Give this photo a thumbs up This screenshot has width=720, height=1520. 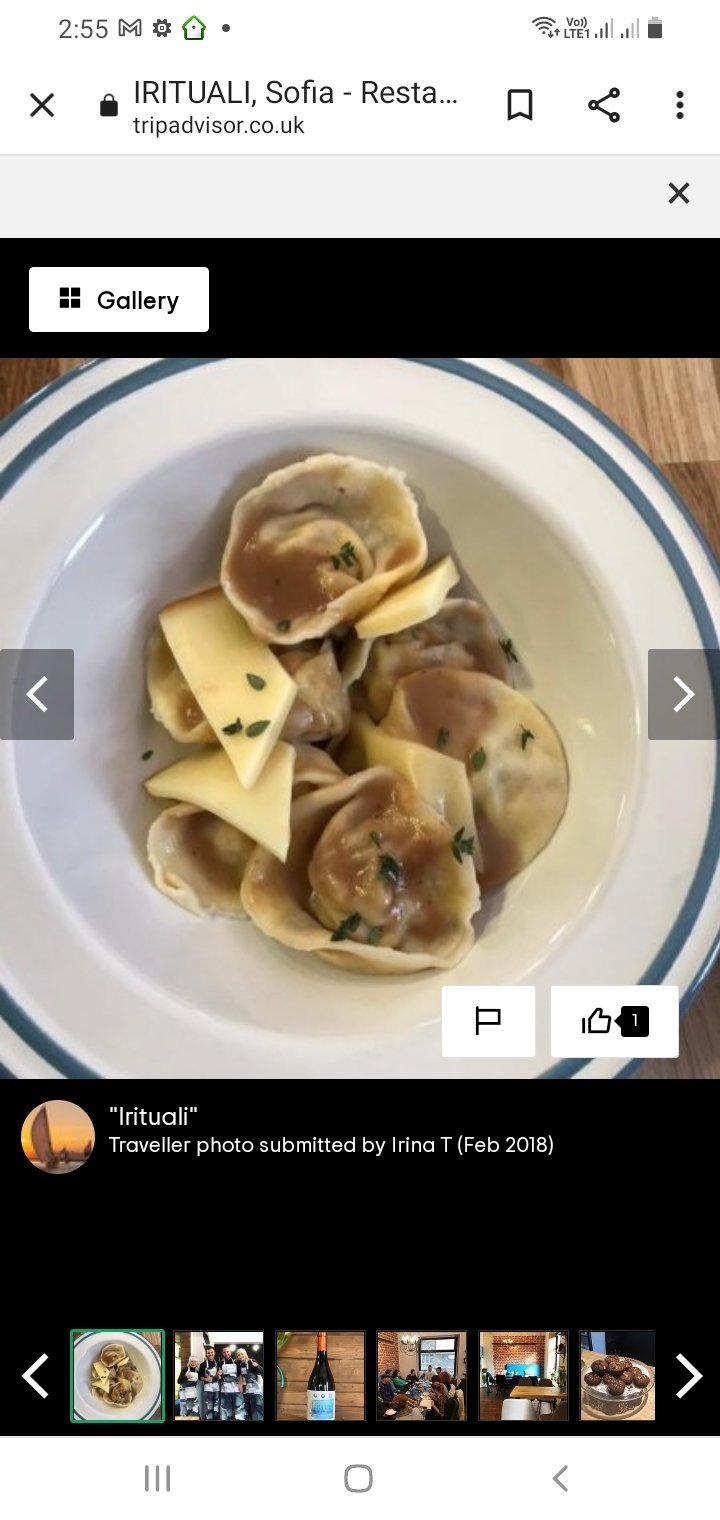click(614, 1021)
